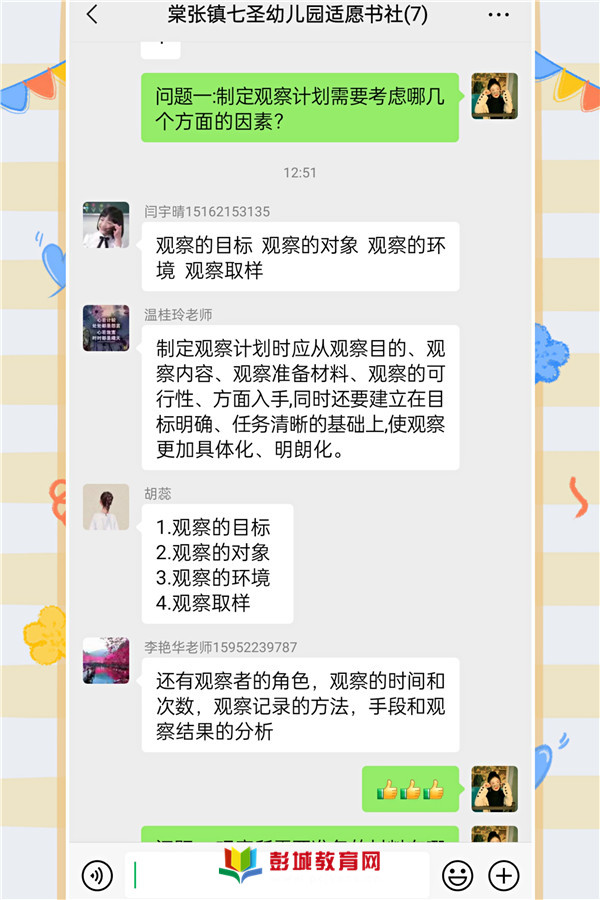
Task: Switch to voice message input
Action: pyautogui.click(x=97, y=876)
